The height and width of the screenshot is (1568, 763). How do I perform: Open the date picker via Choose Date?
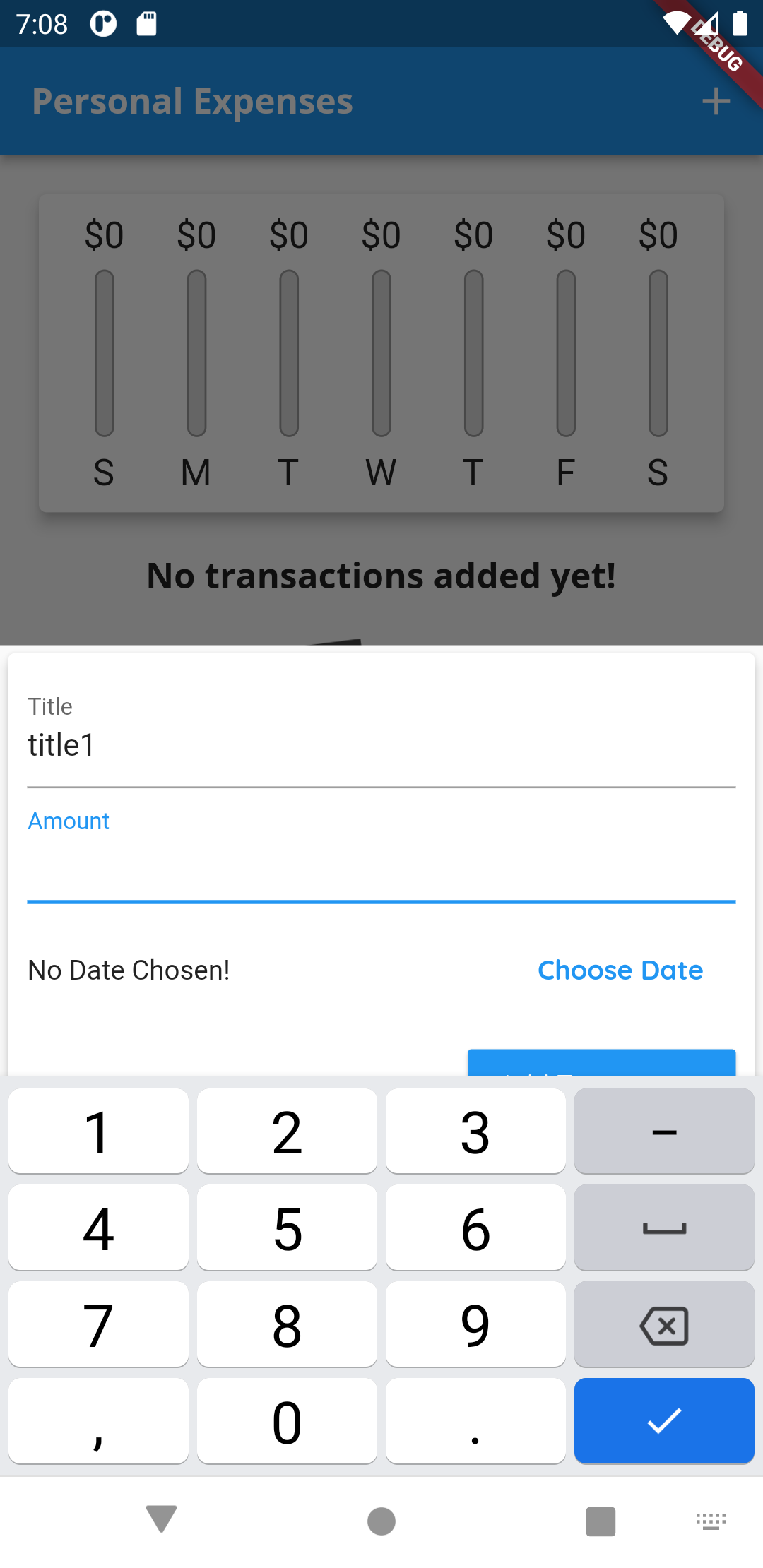620,970
